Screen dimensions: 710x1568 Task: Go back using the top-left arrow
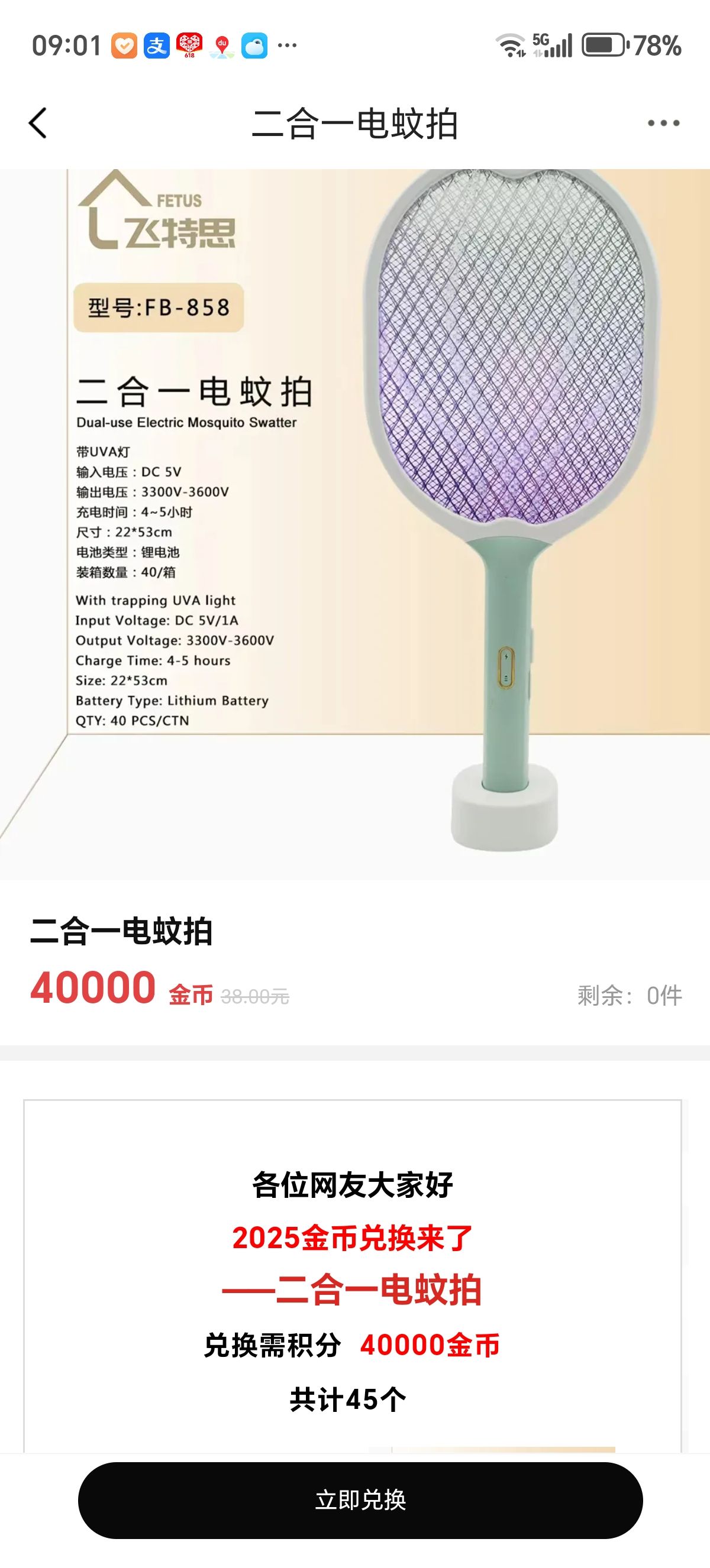(x=38, y=123)
